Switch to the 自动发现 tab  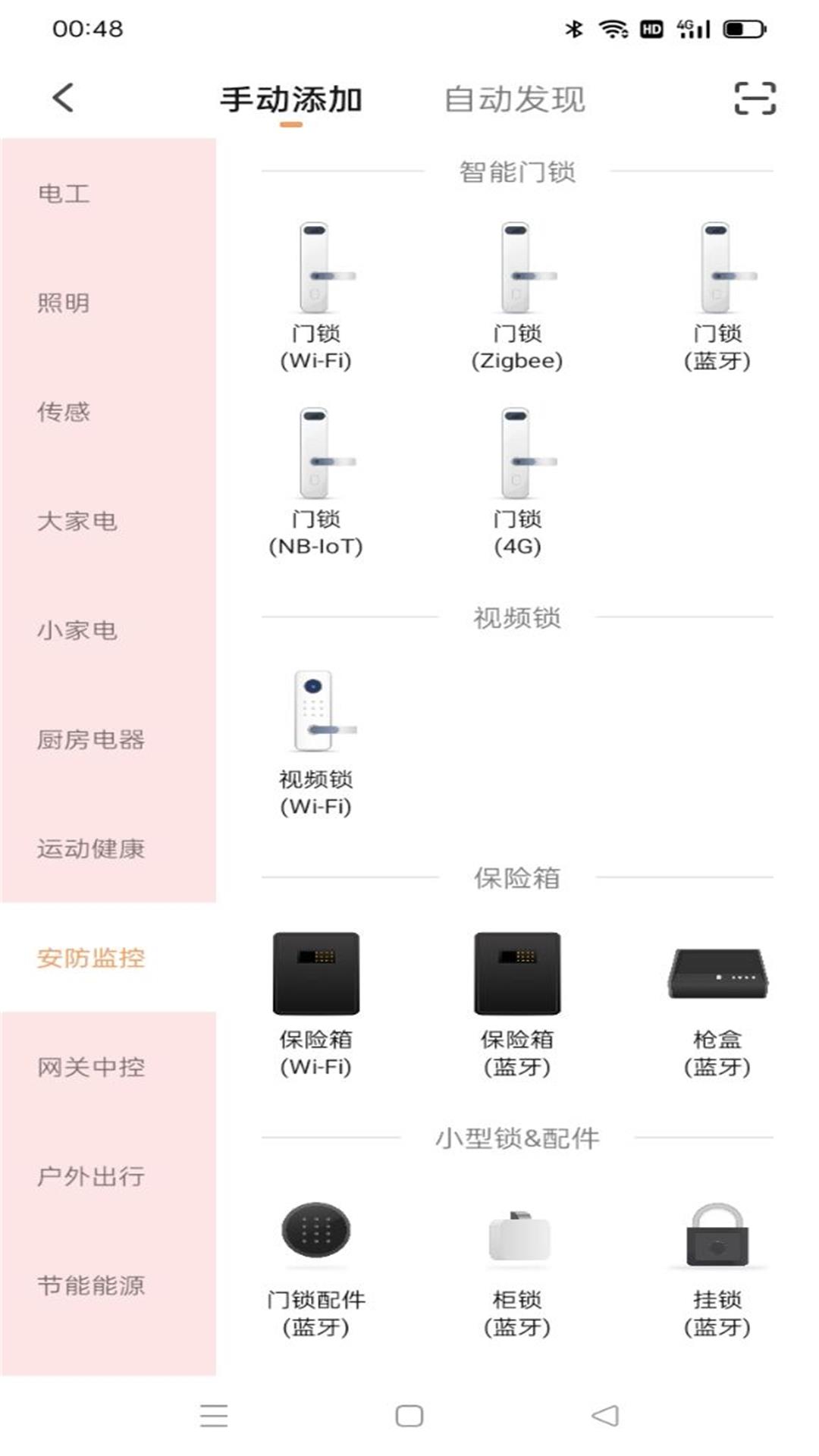coord(517,97)
